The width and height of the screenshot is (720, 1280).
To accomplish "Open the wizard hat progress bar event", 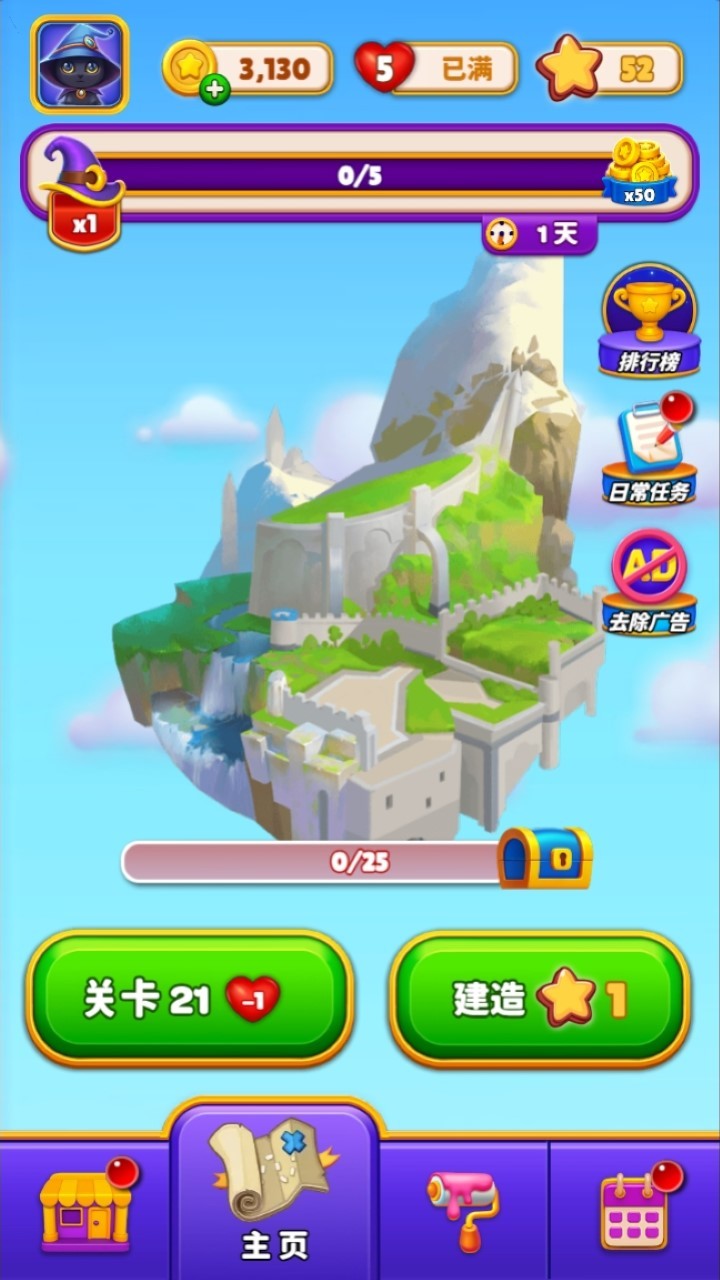I will pos(360,176).
